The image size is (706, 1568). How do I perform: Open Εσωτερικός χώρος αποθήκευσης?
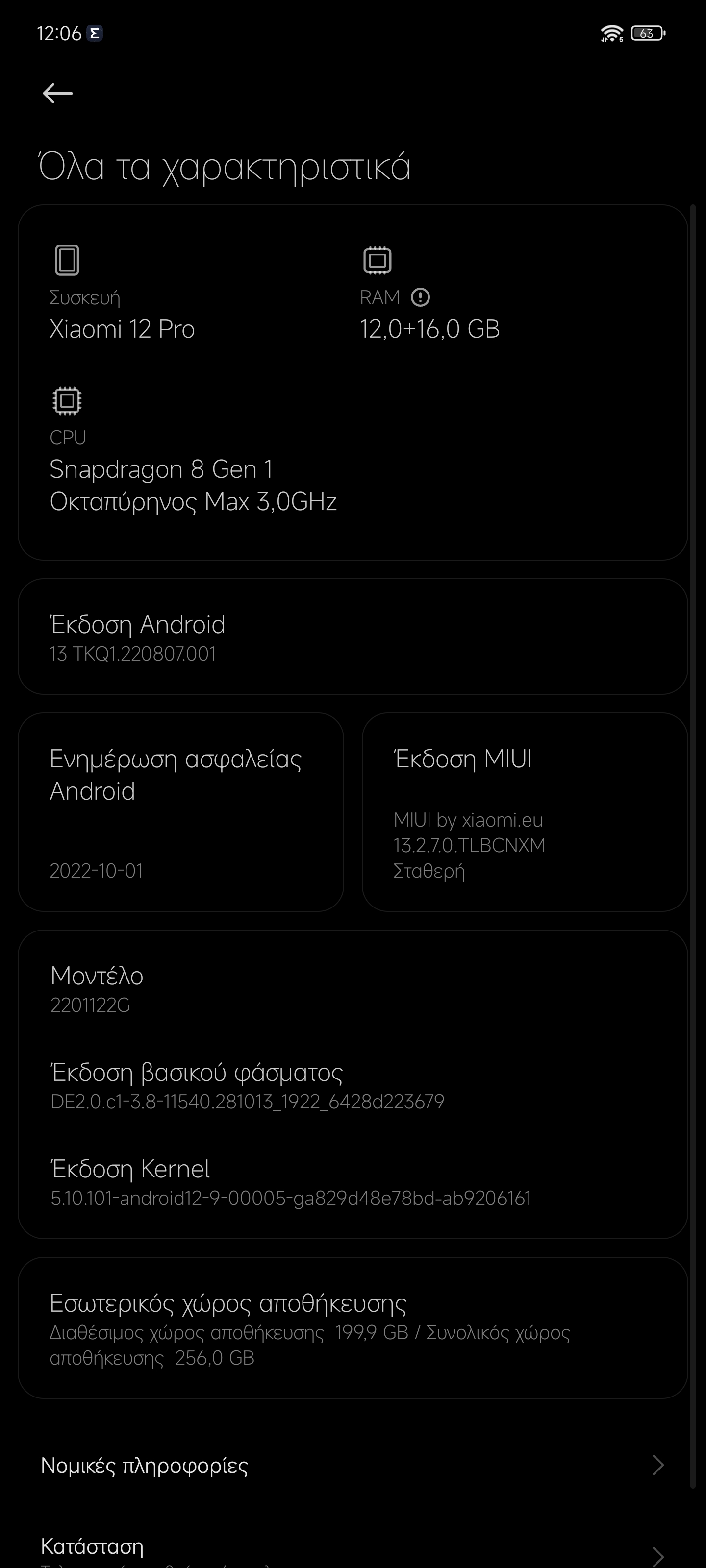353,1328
